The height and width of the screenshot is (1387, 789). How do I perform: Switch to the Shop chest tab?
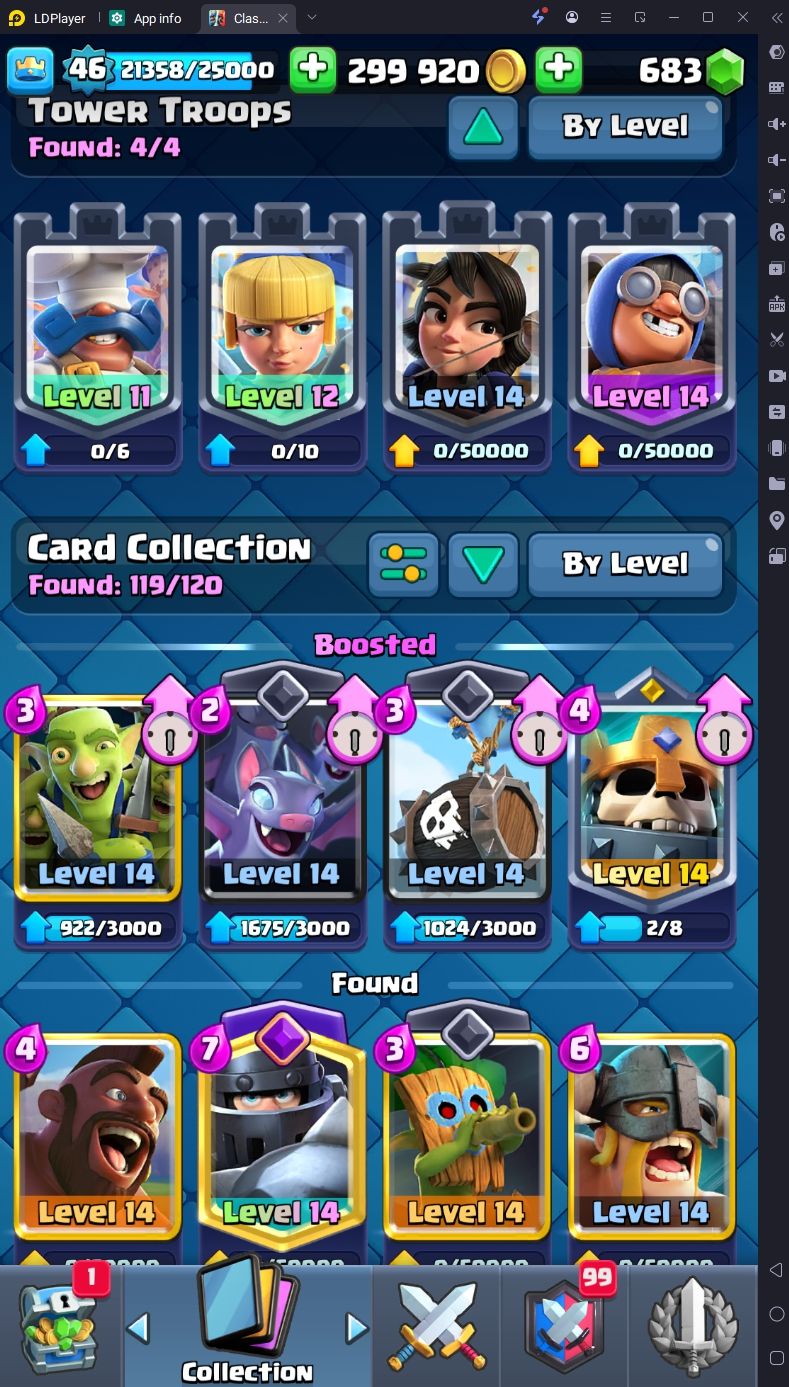click(x=60, y=1325)
